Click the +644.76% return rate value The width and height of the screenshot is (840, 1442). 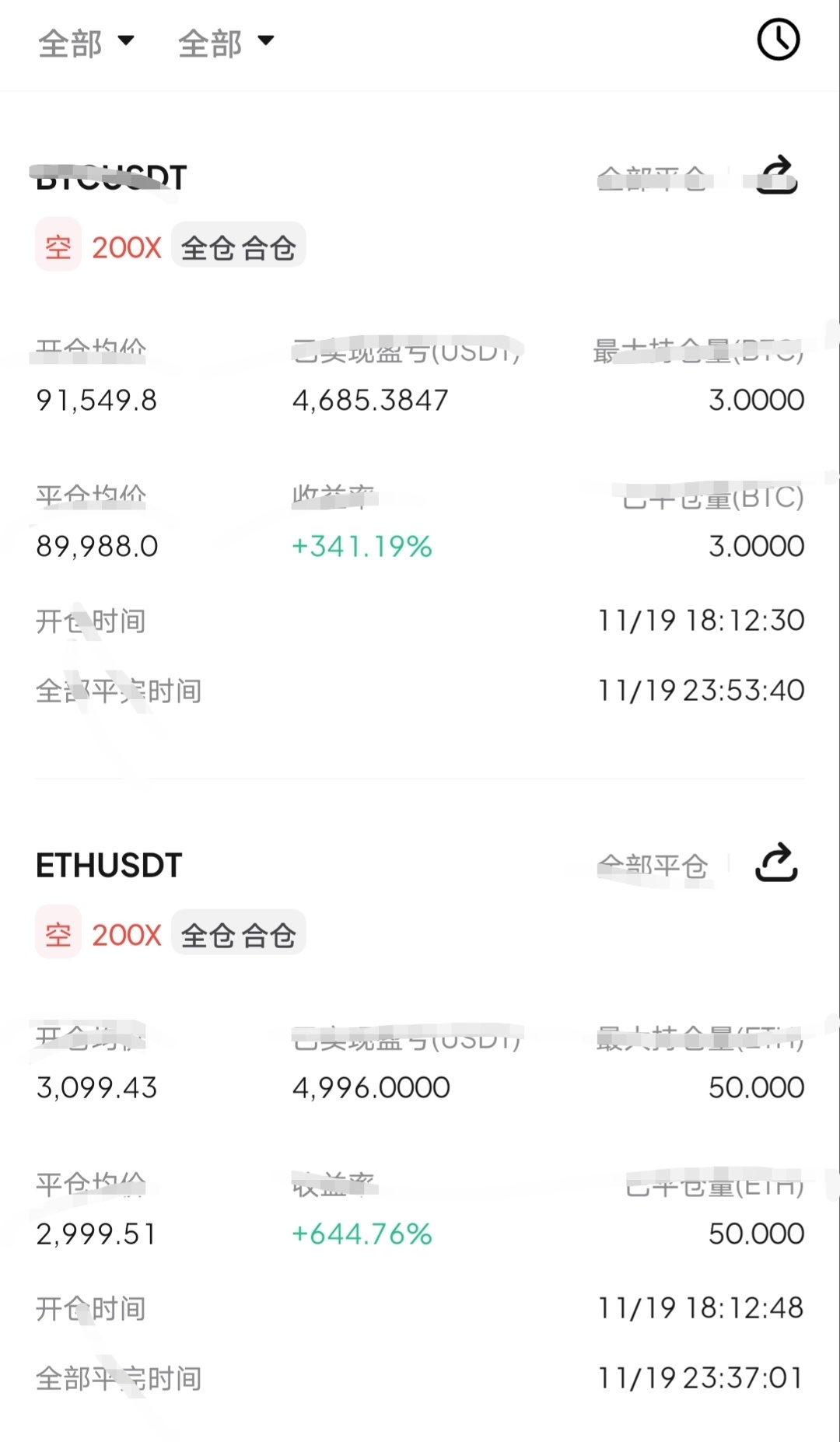(362, 1234)
